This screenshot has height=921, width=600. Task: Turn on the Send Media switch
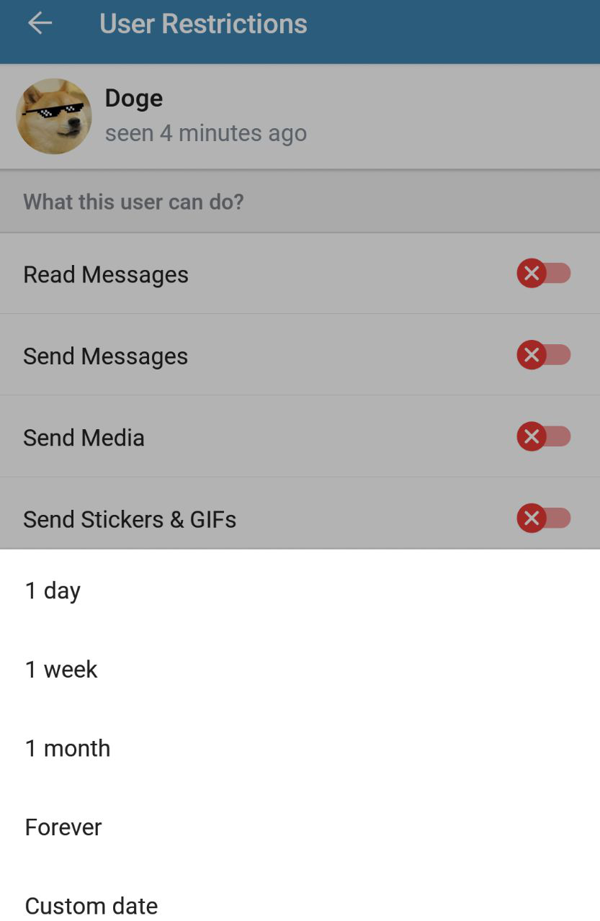click(543, 436)
